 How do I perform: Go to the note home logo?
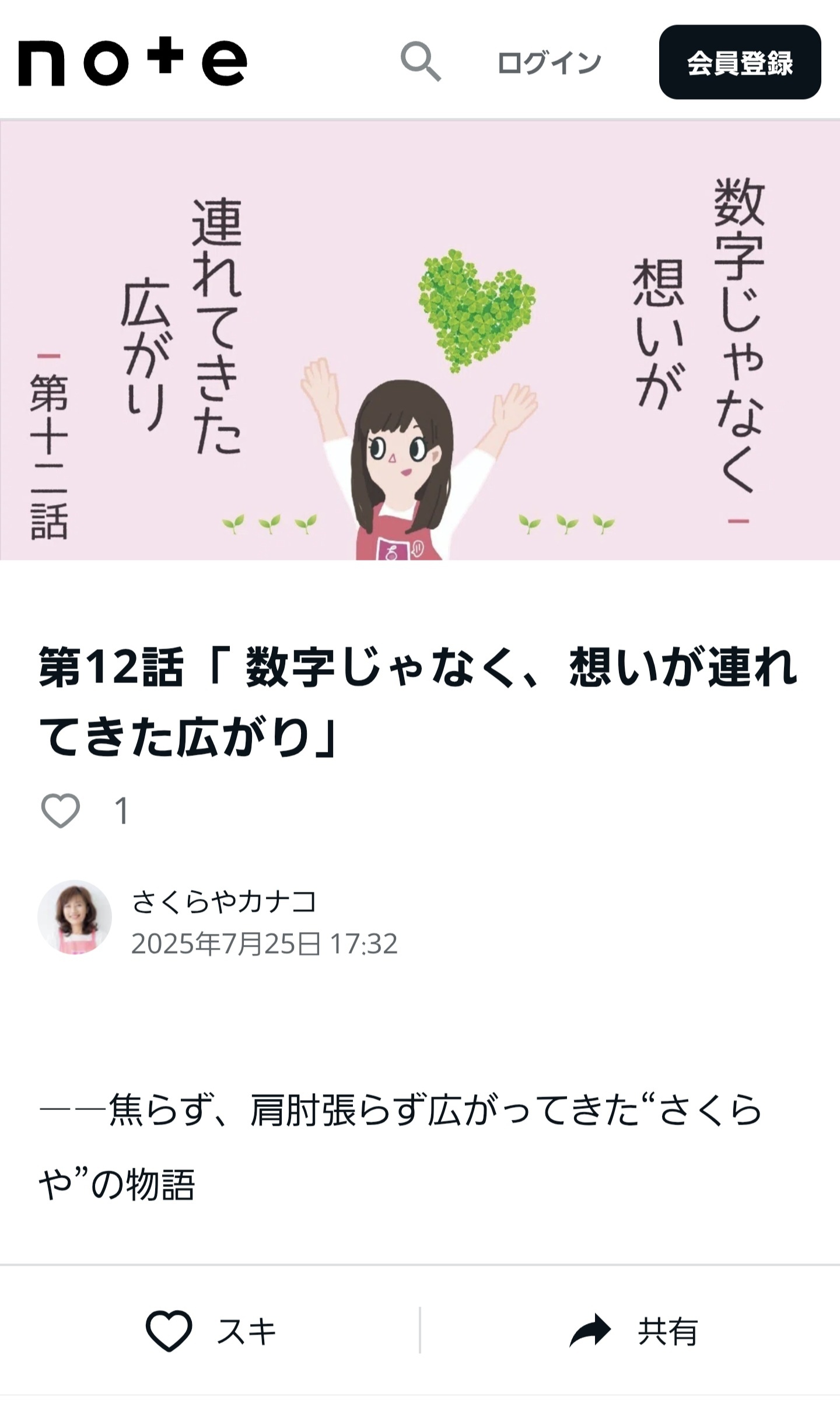[x=133, y=62]
